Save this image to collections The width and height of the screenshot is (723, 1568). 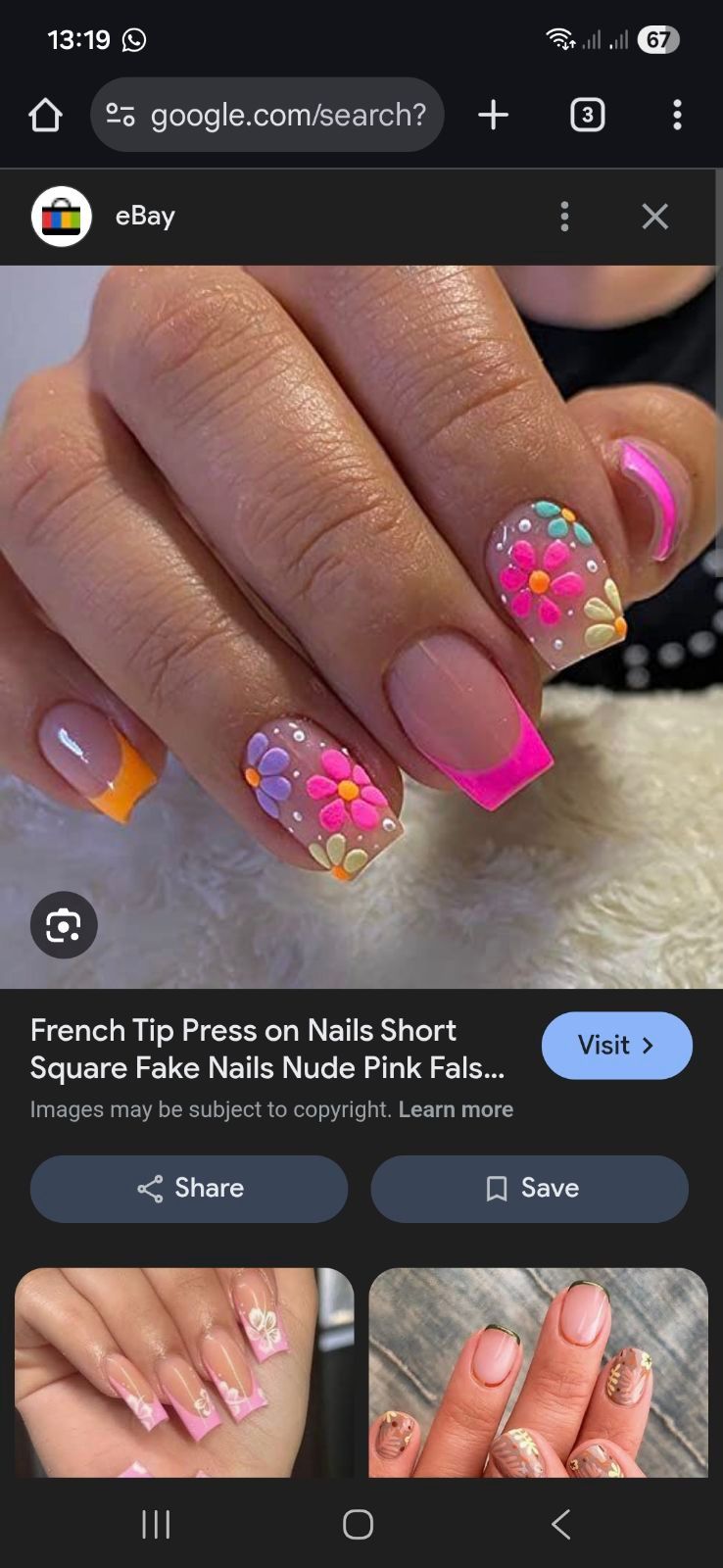(x=529, y=1189)
